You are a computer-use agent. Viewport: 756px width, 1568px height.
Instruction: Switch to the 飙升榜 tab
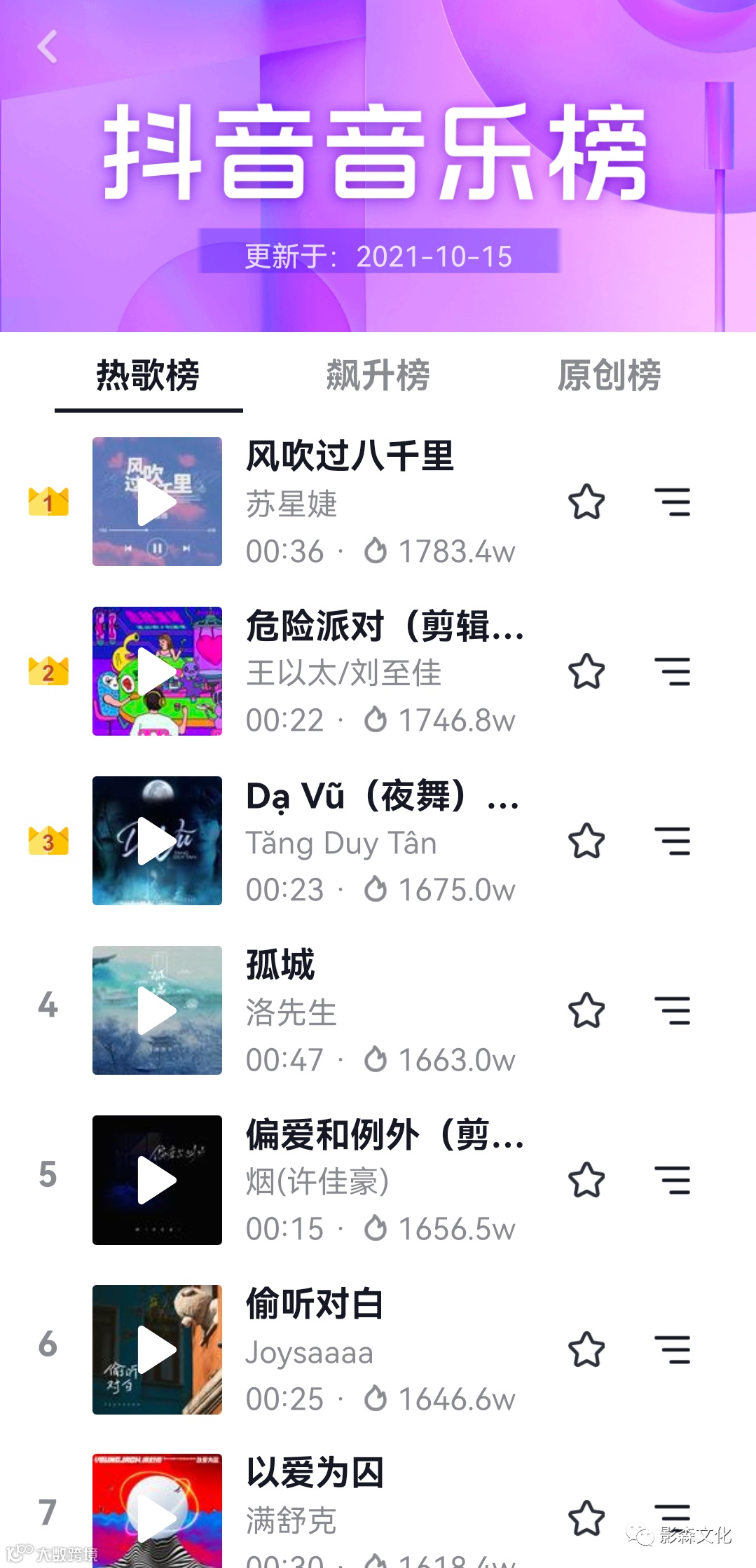coord(378,375)
